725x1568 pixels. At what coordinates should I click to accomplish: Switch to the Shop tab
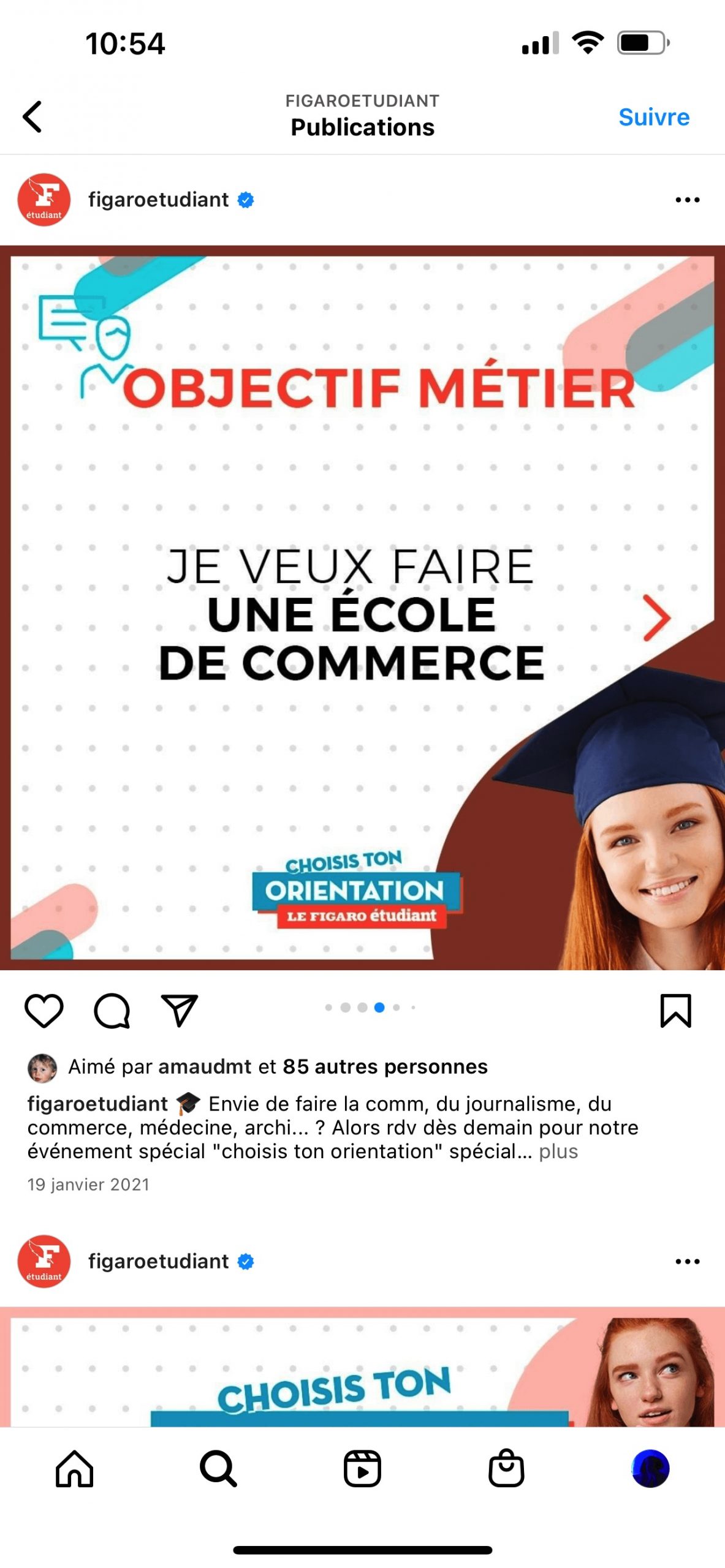tap(506, 1468)
